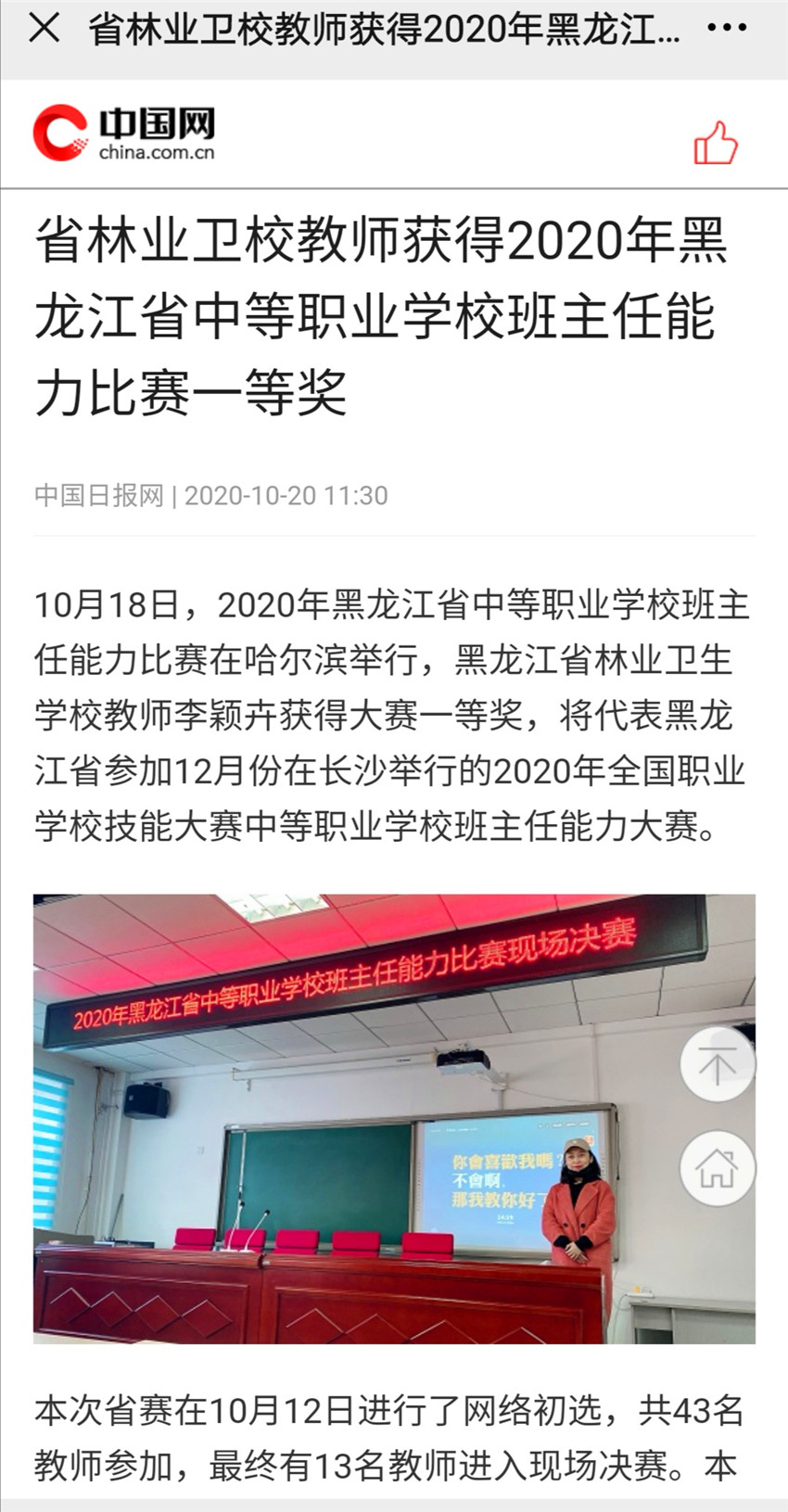View the competition classroom photo
The width and height of the screenshot is (788, 1512).
tap(394, 1118)
